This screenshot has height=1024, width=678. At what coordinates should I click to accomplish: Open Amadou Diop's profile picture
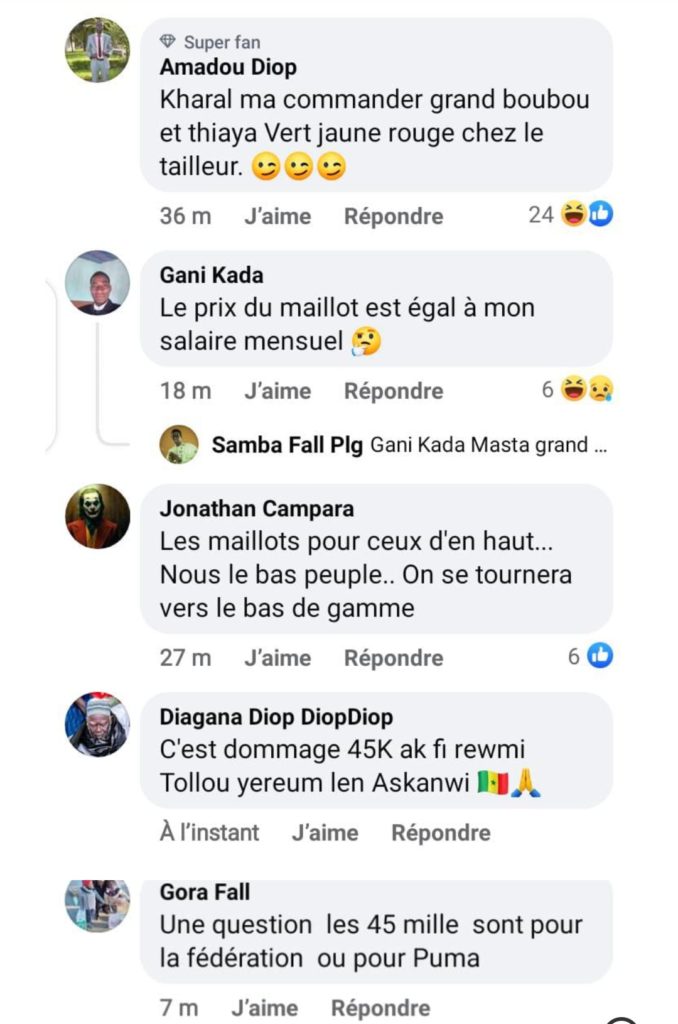[97, 49]
